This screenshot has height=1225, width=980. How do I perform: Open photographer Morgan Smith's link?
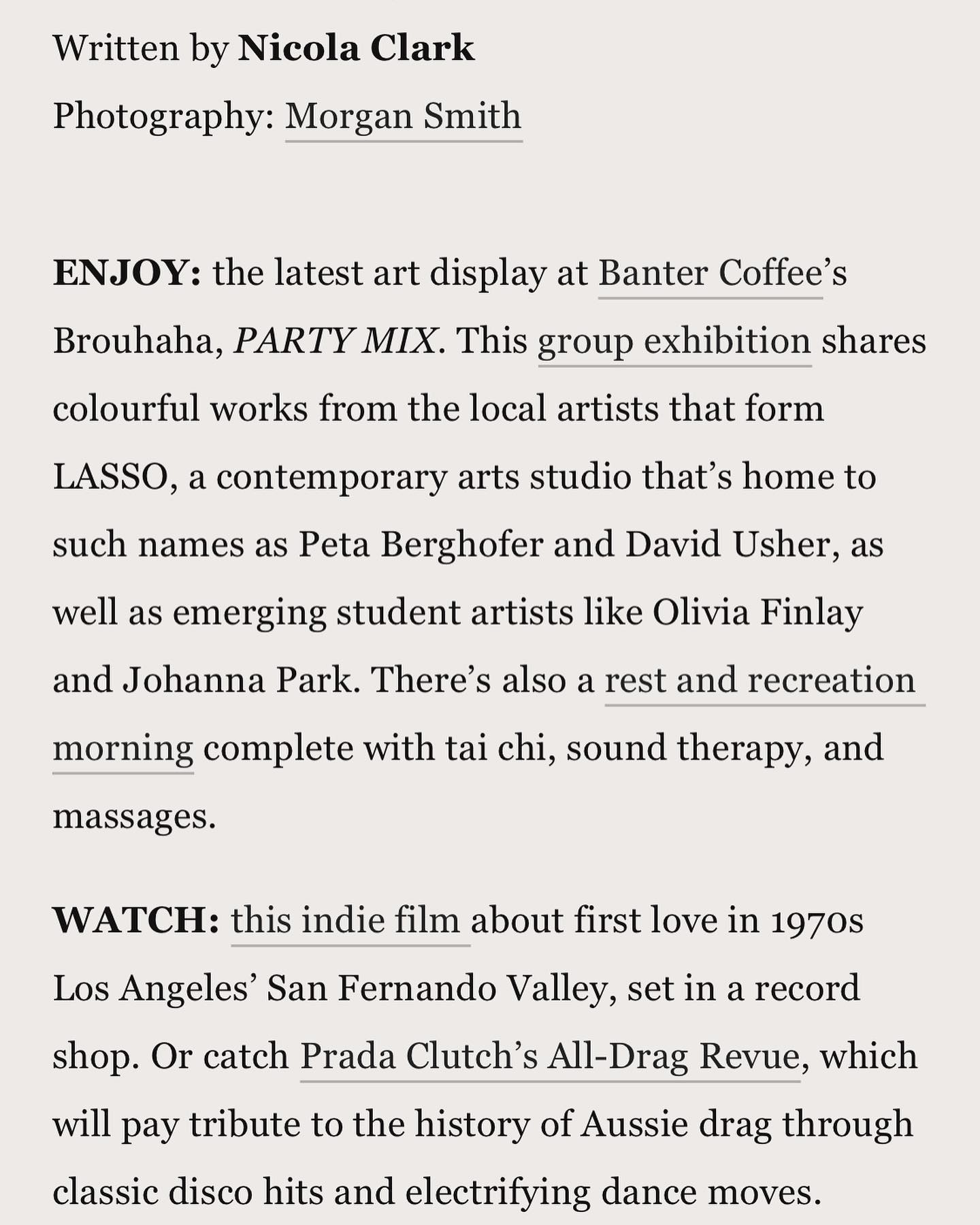[403, 116]
